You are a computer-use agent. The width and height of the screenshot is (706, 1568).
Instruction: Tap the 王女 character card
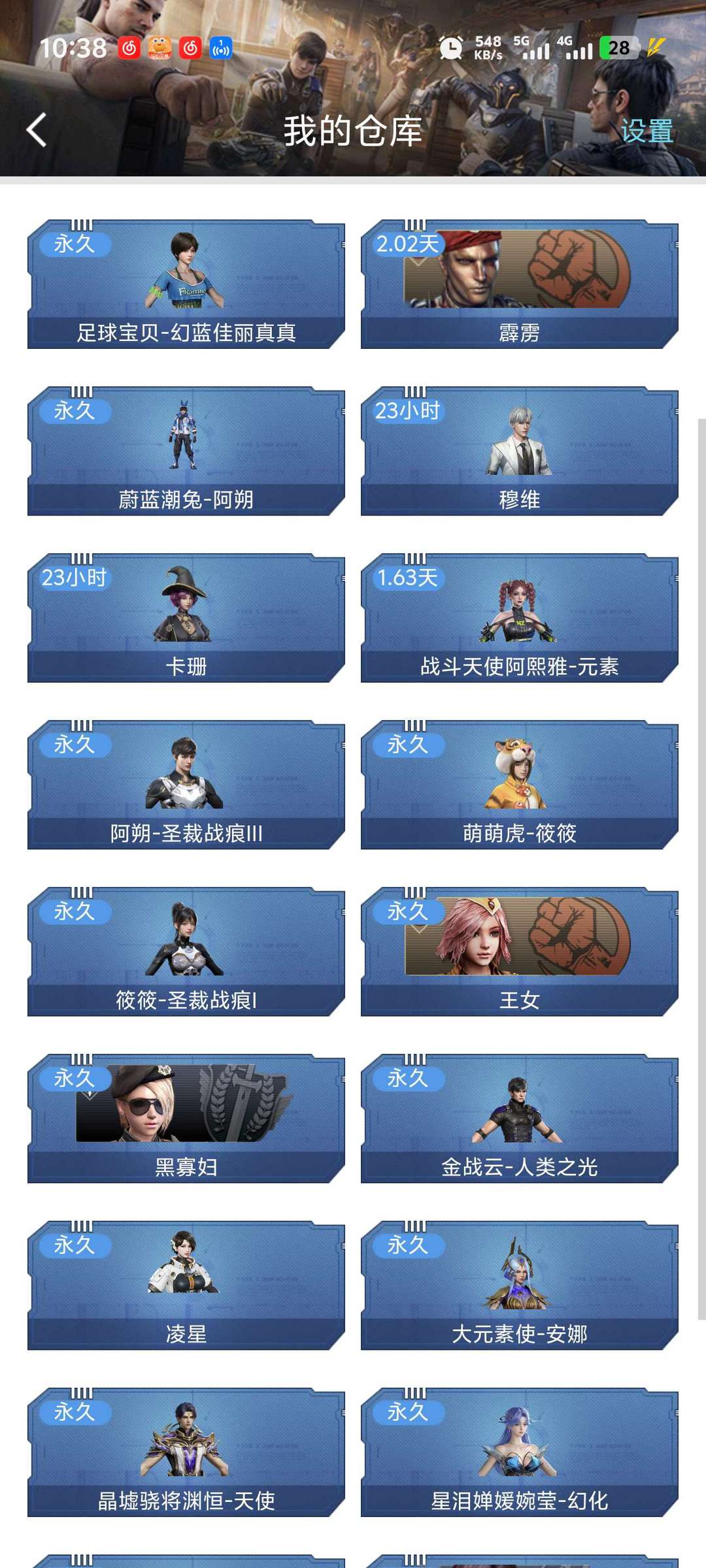(520, 952)
